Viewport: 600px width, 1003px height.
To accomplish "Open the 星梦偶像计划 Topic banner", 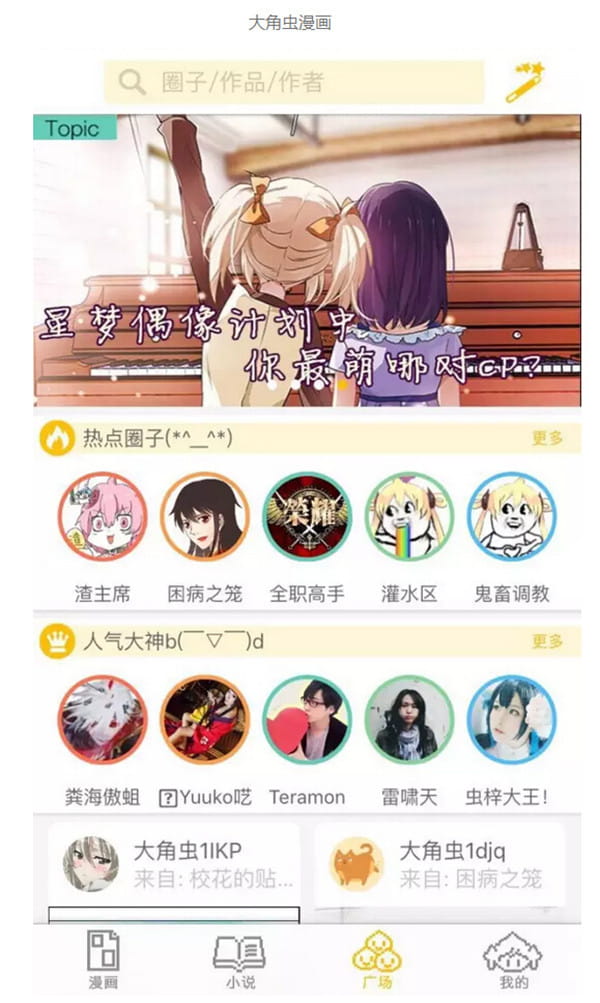I will [x=306, y=260].
